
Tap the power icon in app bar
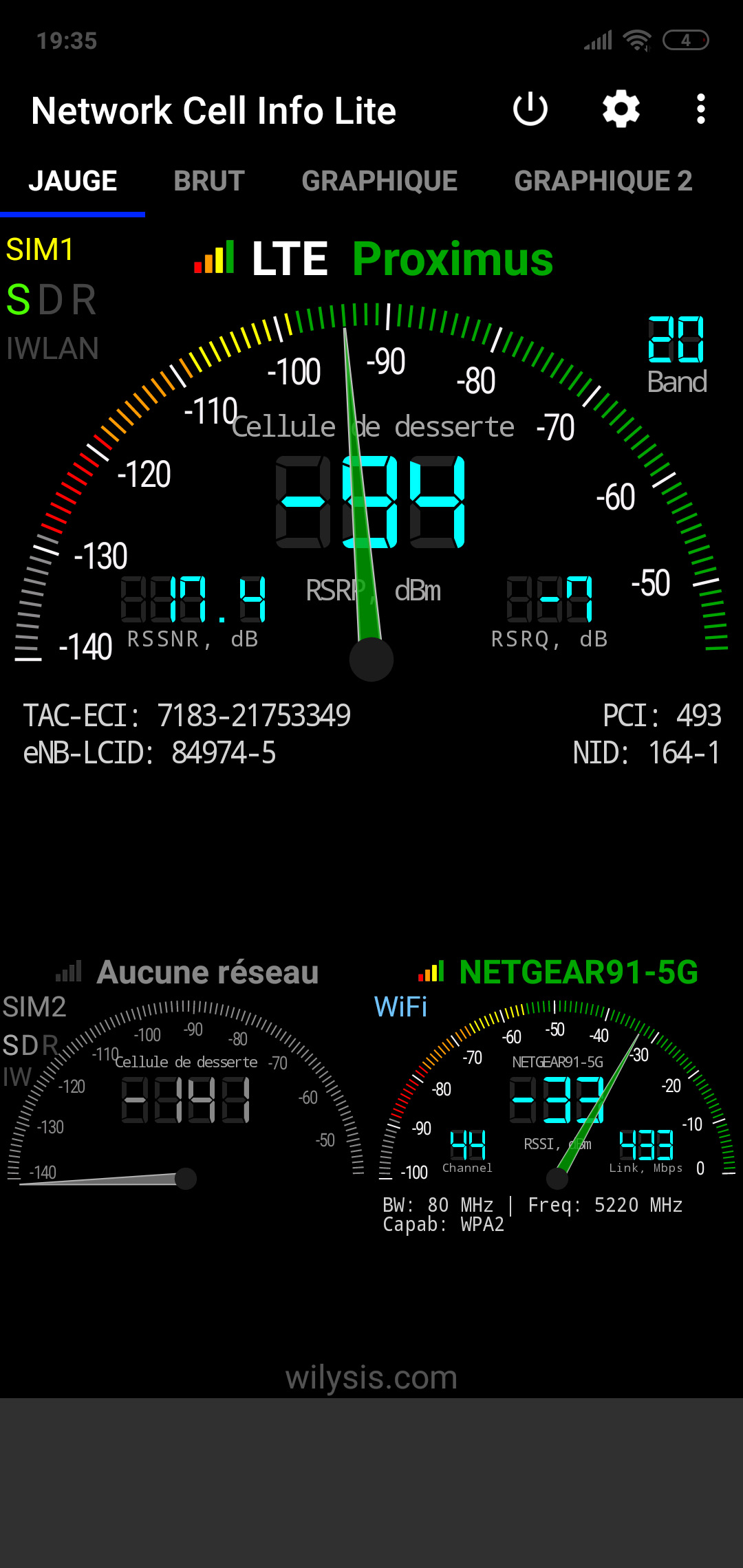[x=530, y=109]
